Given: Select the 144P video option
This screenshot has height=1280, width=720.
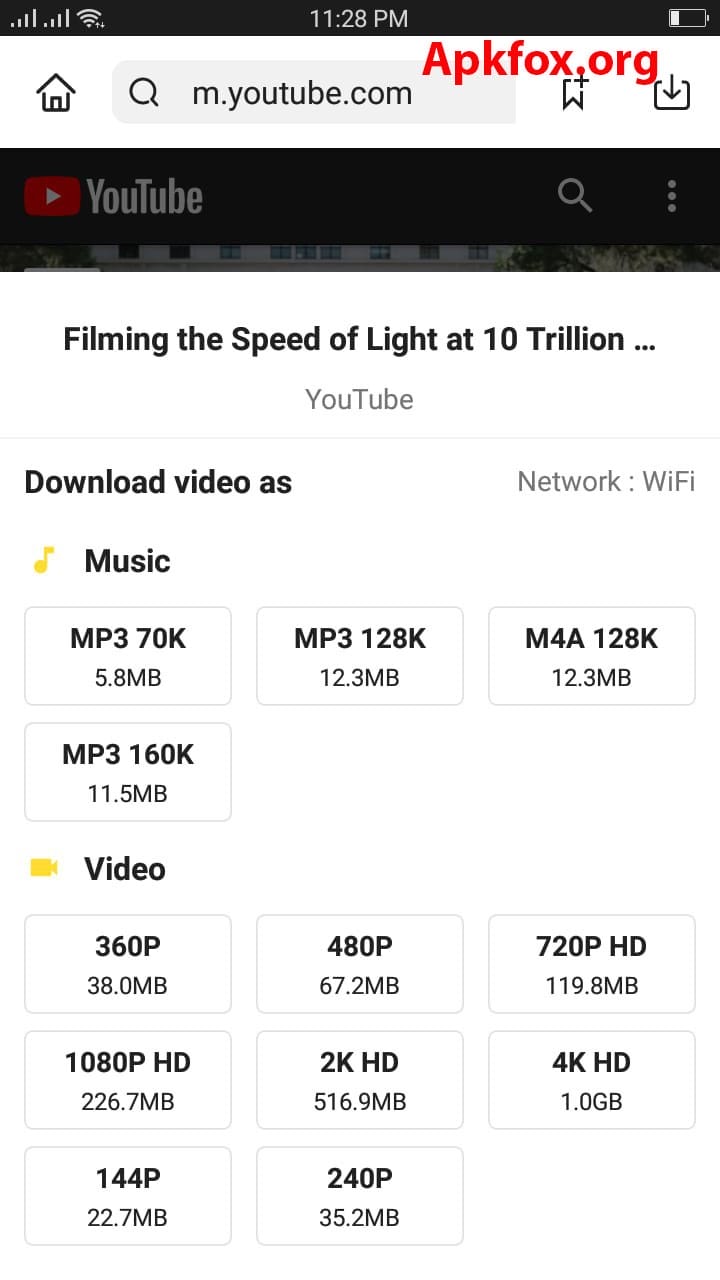Looking at the screenshot, I should pos(128,1196).
